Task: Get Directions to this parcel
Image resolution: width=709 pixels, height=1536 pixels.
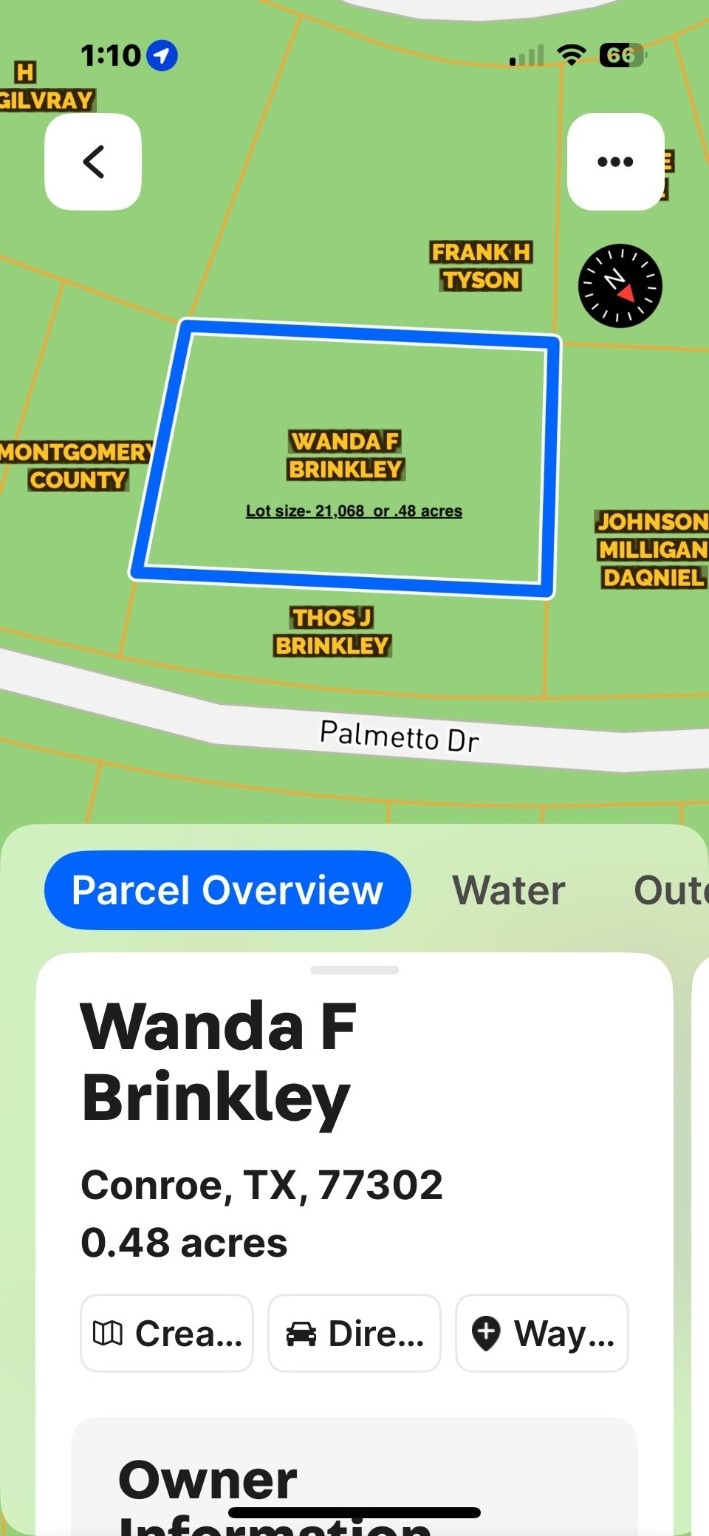Action: coord(354,1333)
